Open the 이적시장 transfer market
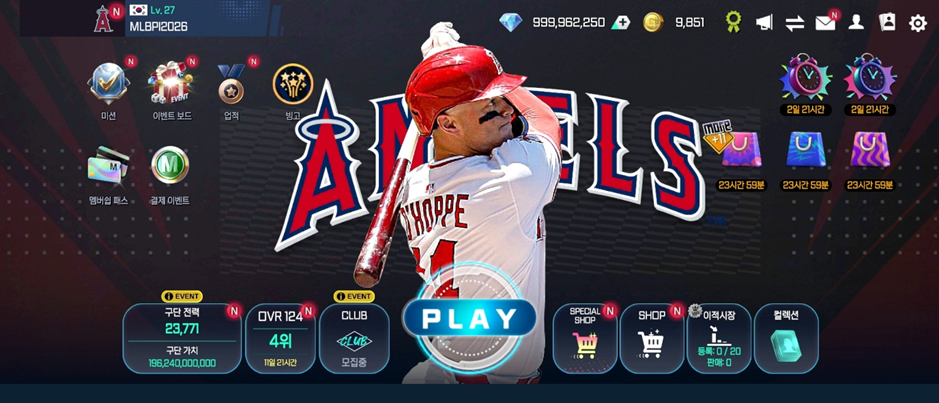Image resolution: width=939 pixels, height=403 pixels. tap(719, 338)
